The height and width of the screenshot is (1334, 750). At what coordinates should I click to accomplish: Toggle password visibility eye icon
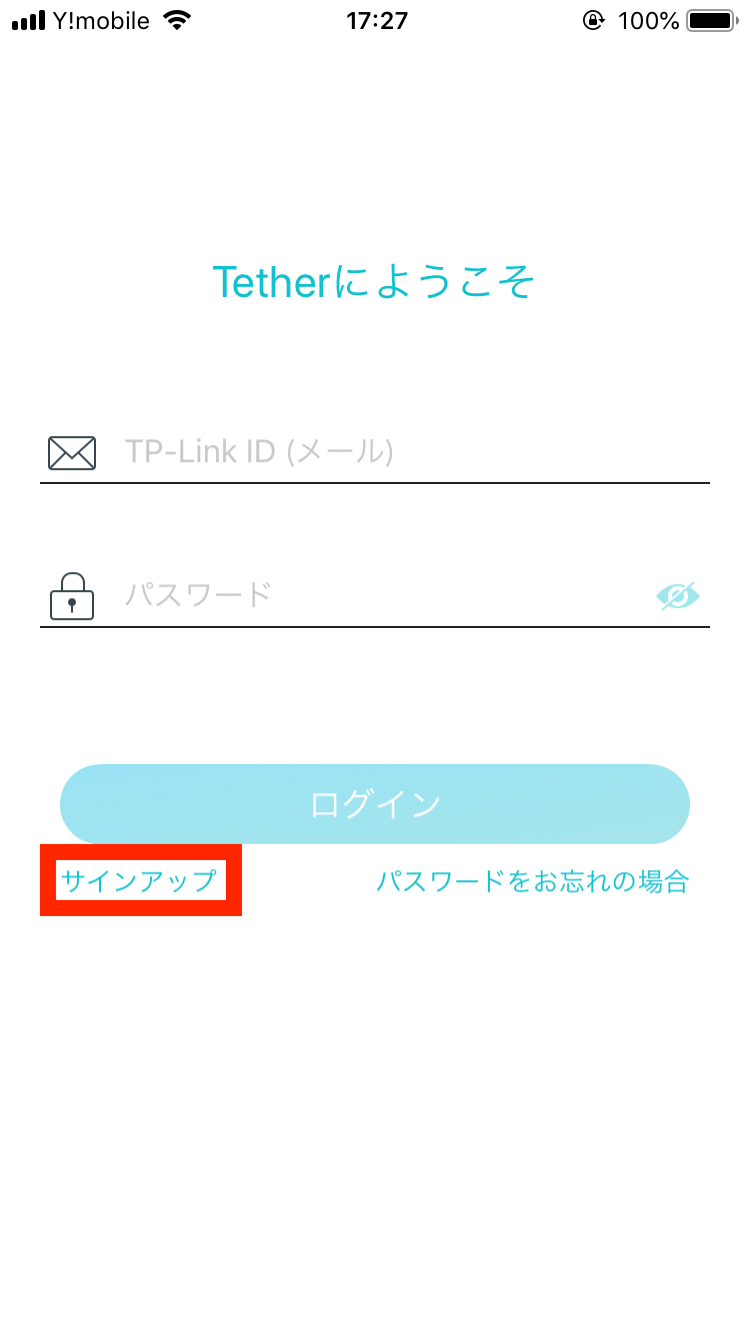point(678,596)
